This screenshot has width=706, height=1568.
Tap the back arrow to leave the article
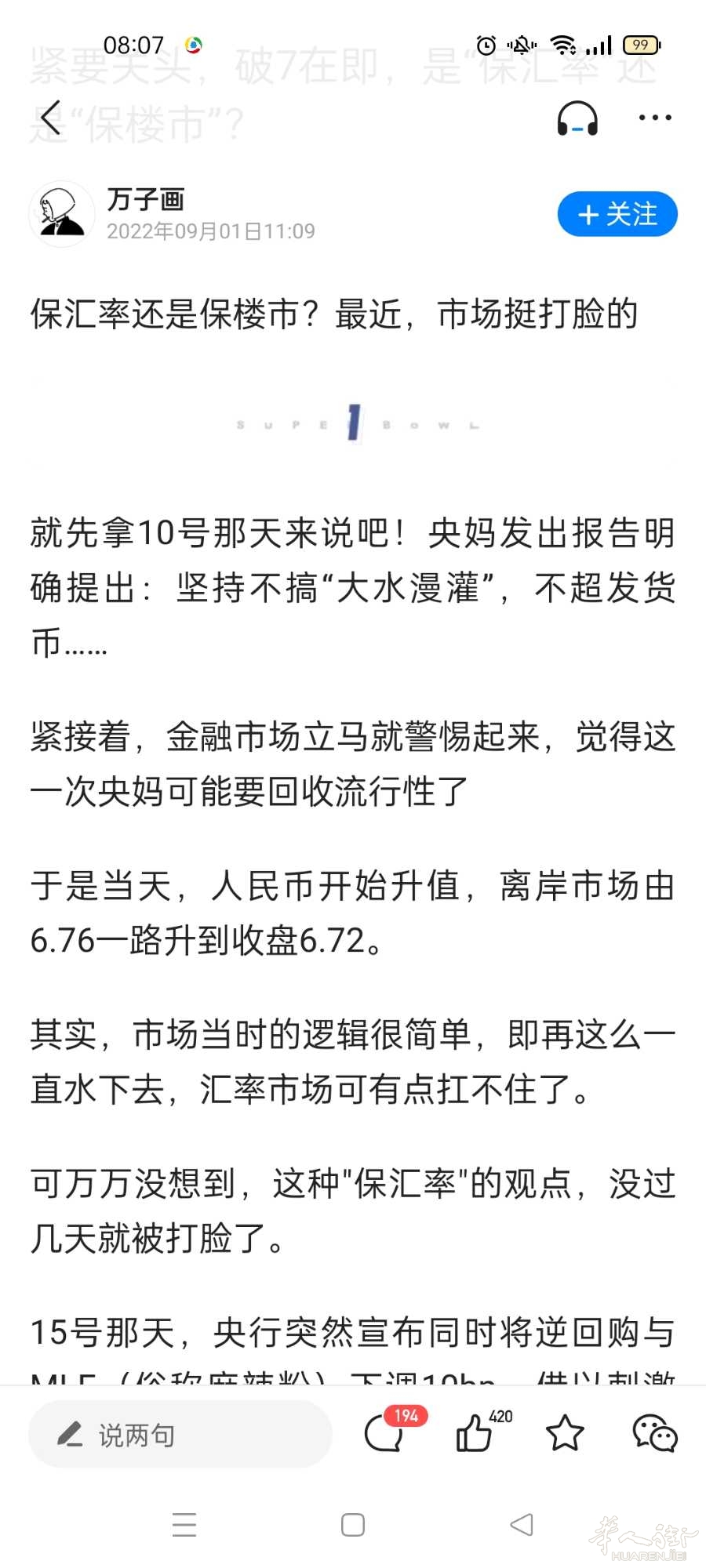pyautogui.click(x=51, y=118)
